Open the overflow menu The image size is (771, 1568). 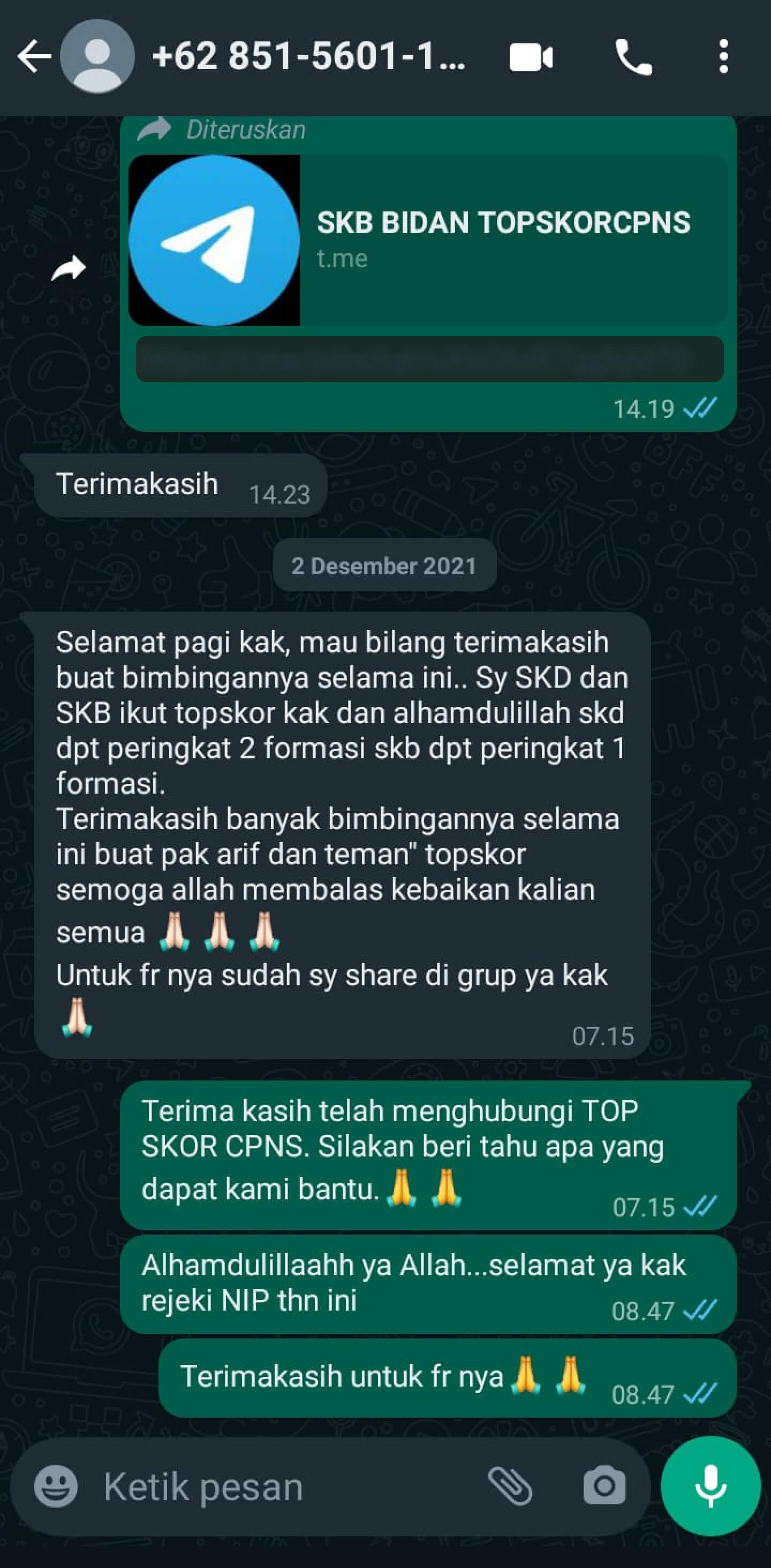[x=723, y=57]
